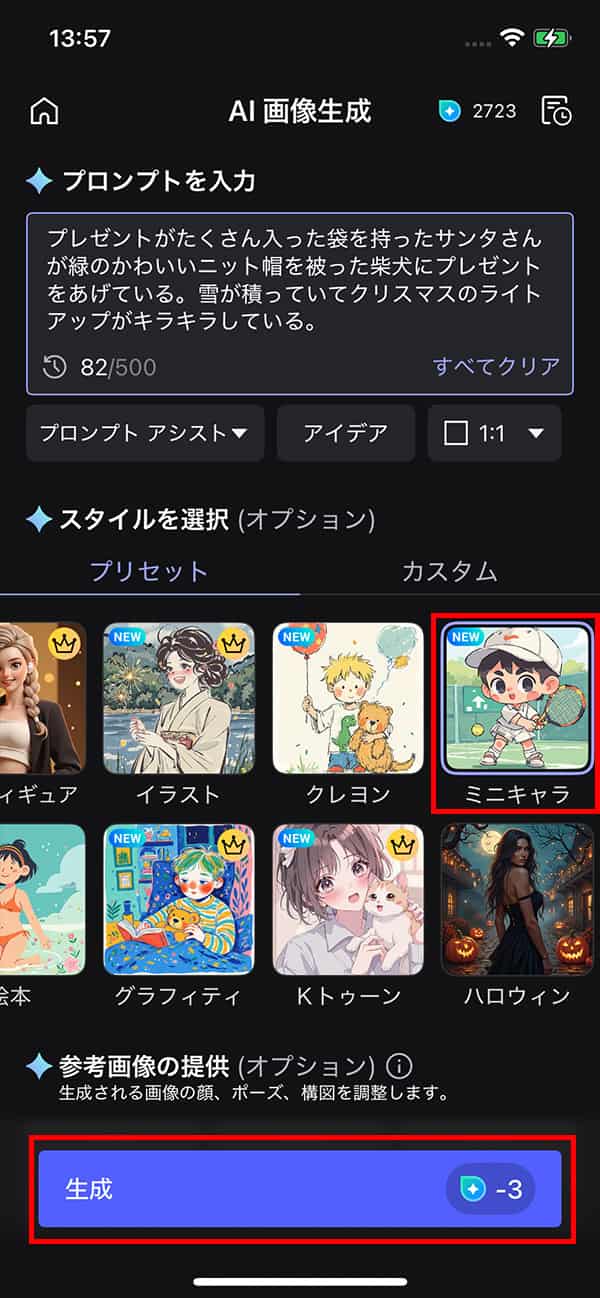Image resolution: width=600 pixels, height=1298 pixels.
Task: Open the prompt history clock icon
Action: point(54,367)
